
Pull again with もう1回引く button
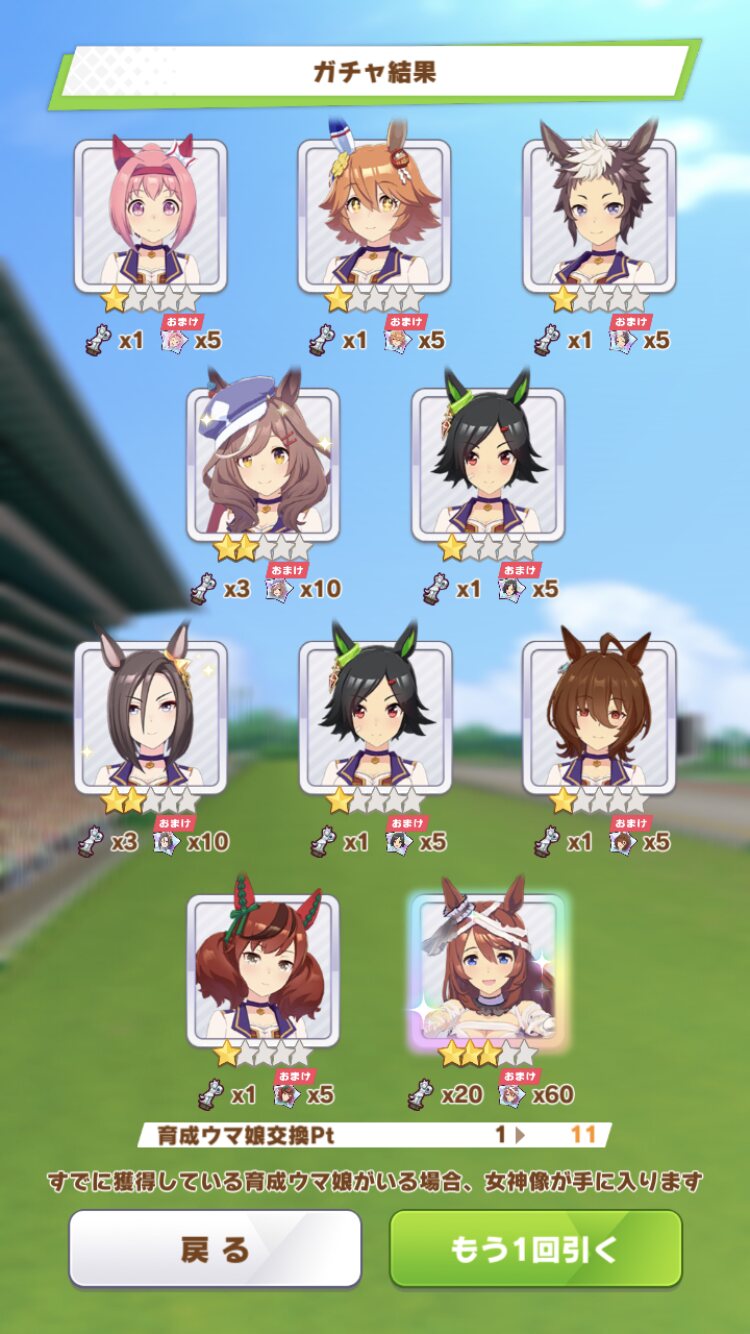pos(535,1248)
